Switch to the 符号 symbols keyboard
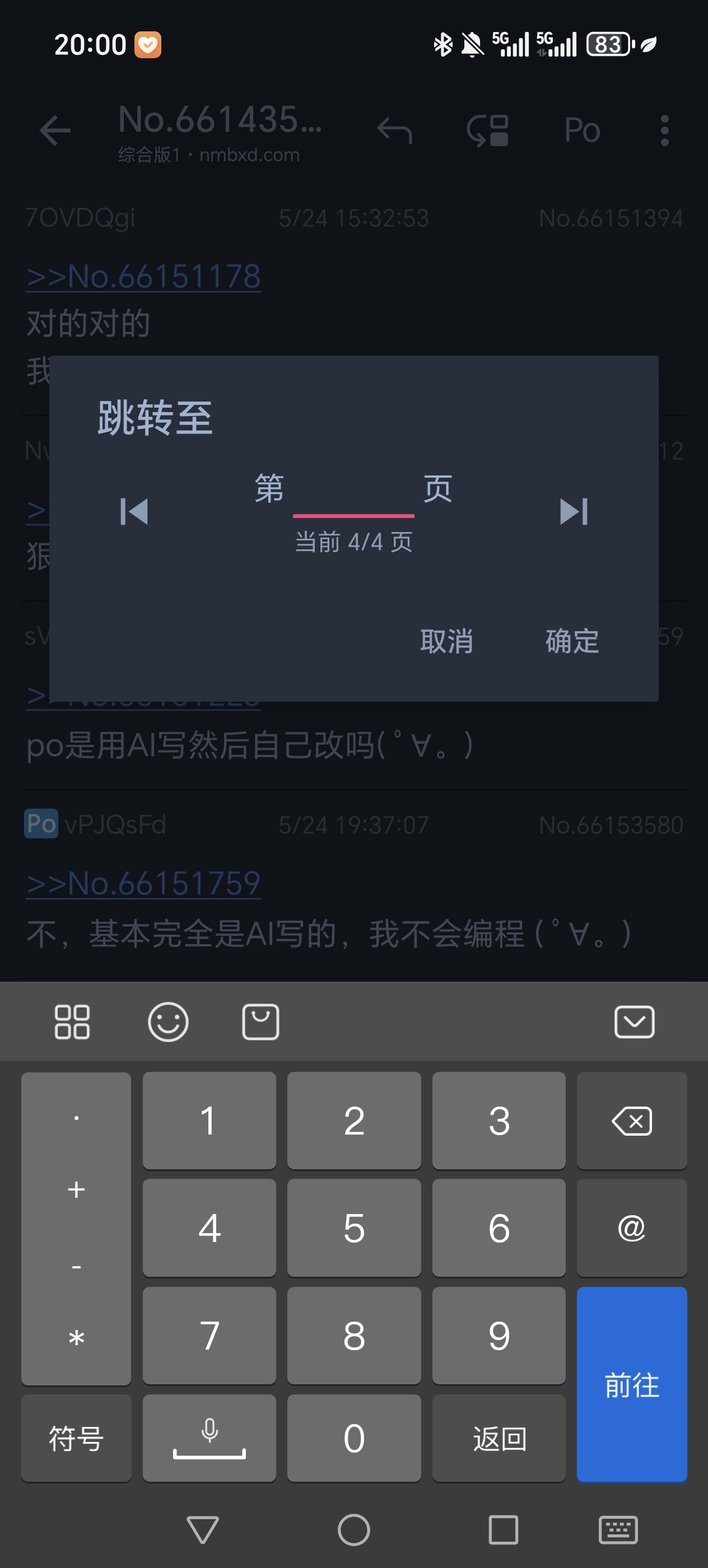Viewport: 708px width, 1568px height. click(76, 1438)
